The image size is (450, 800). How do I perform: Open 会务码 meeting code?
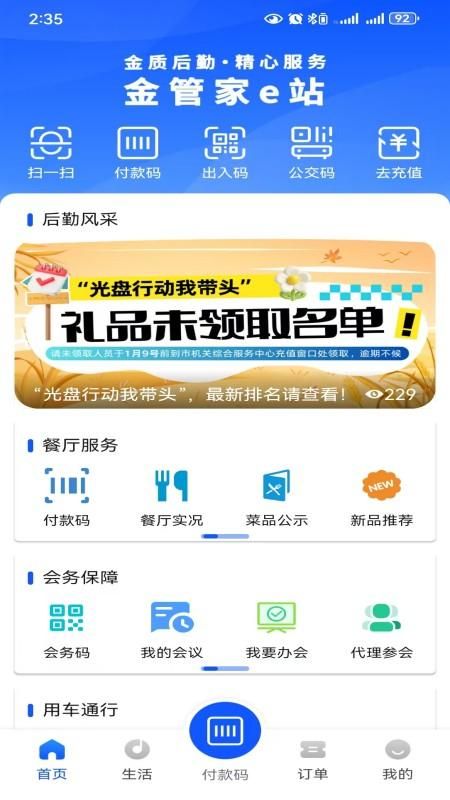pos(67,630)
